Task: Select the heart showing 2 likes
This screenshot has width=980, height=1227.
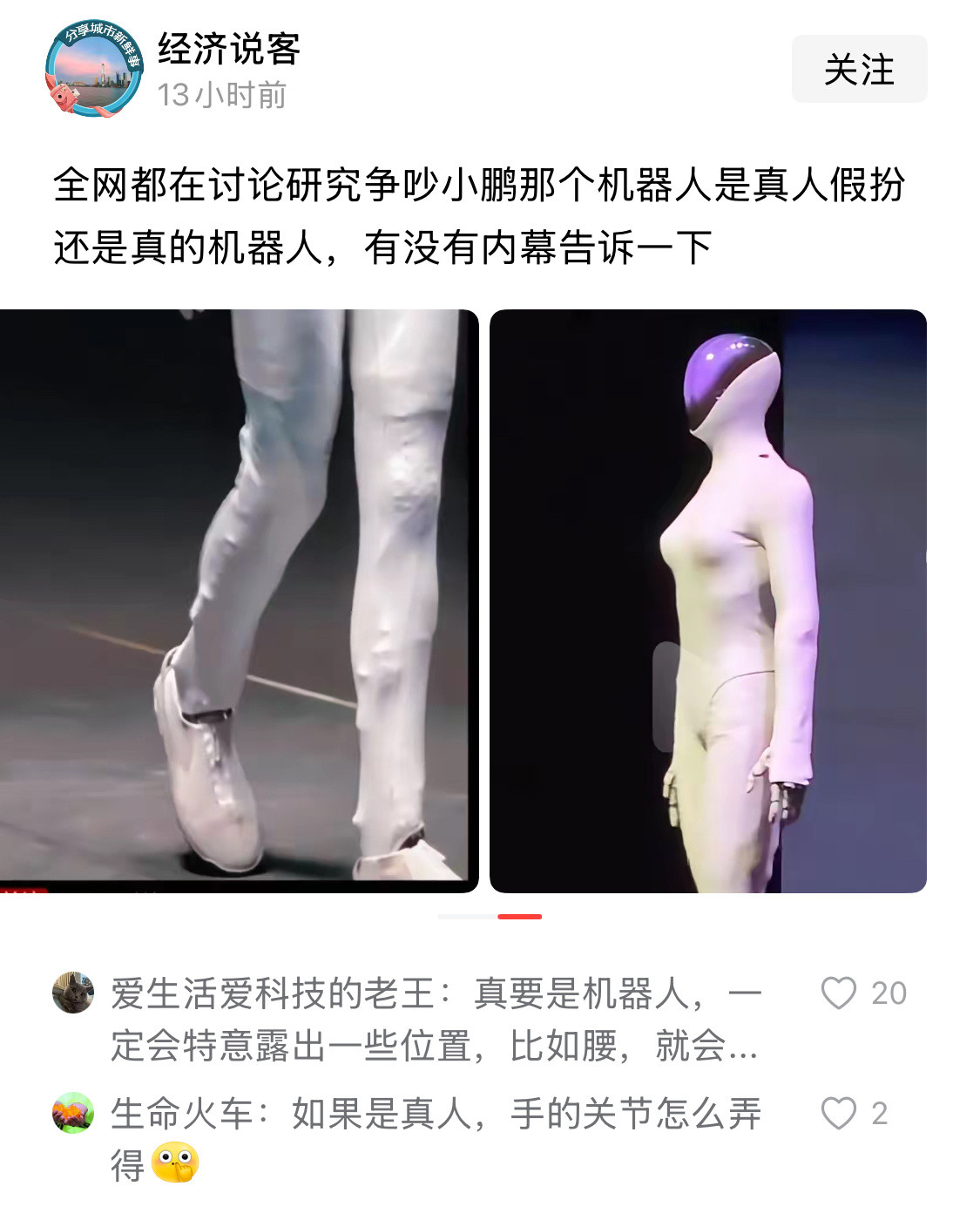Action: 839,1113
